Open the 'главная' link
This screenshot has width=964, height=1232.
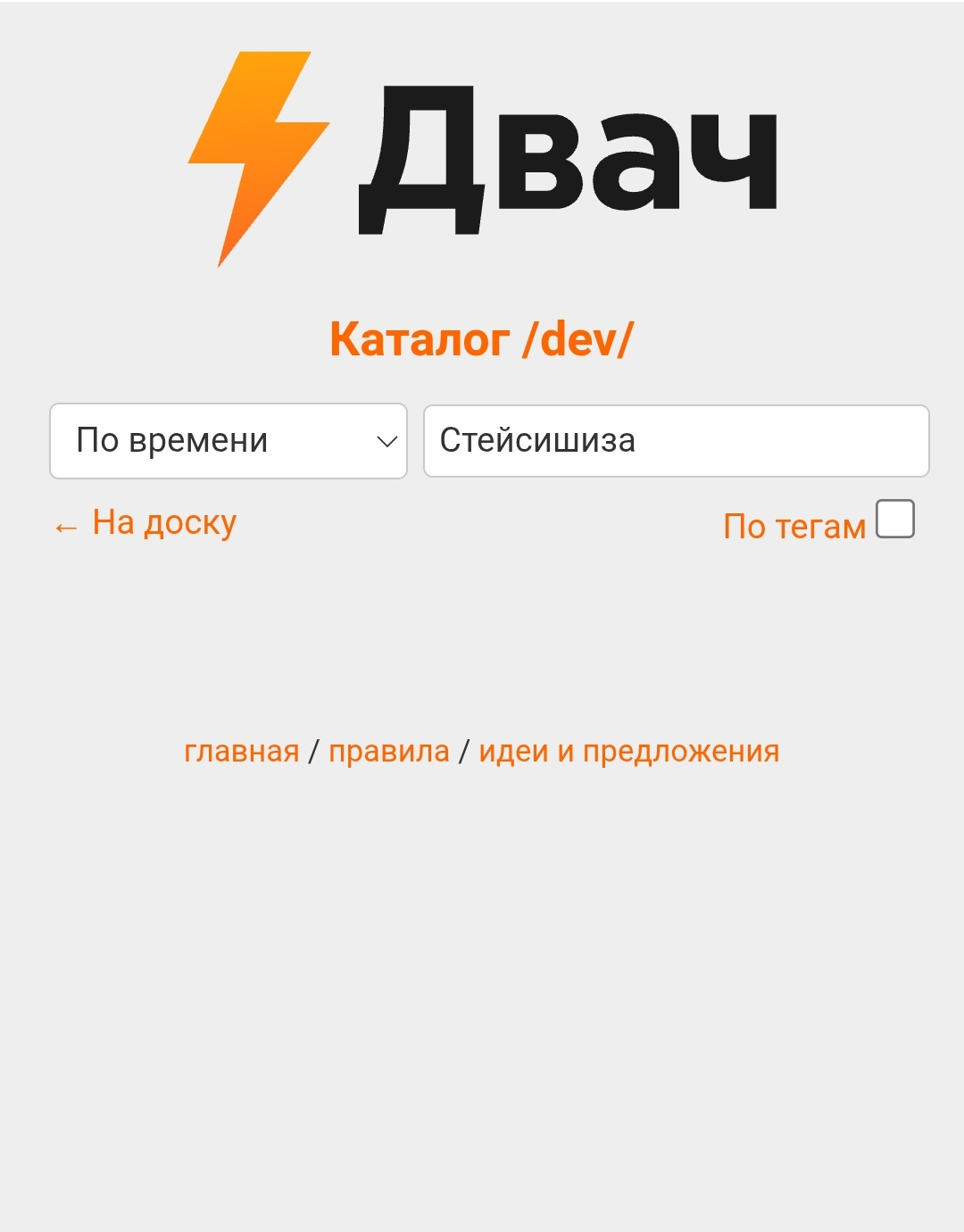click(241, 752)
